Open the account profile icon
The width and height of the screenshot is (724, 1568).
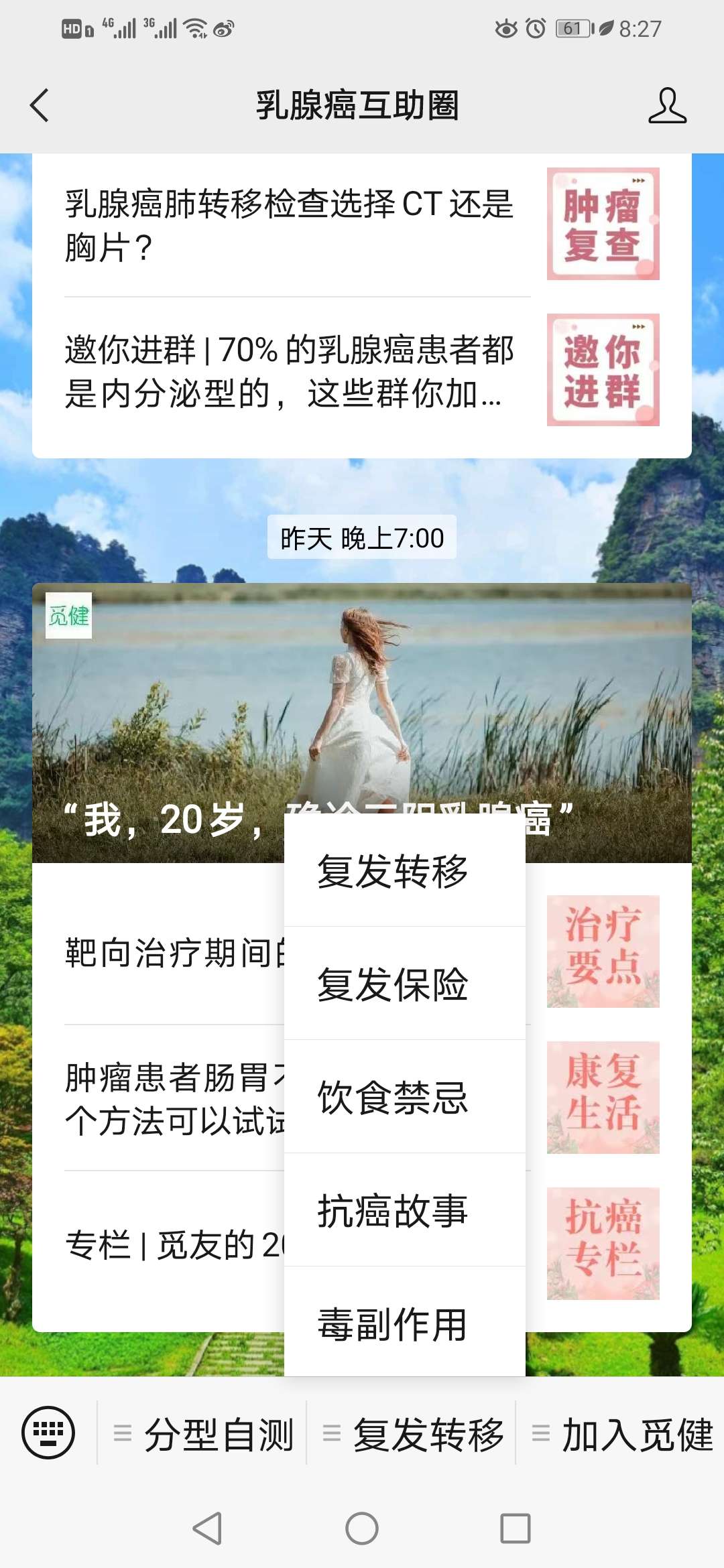click(x=667, y=106)
